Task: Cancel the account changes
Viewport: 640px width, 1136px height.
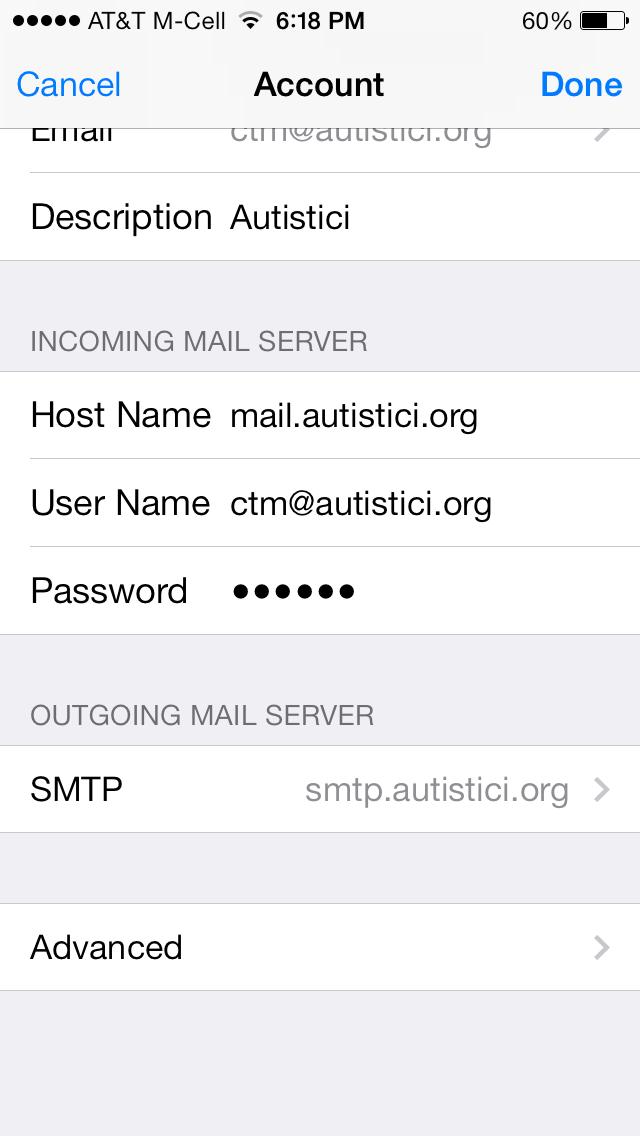Action: (x=69, y=85)
